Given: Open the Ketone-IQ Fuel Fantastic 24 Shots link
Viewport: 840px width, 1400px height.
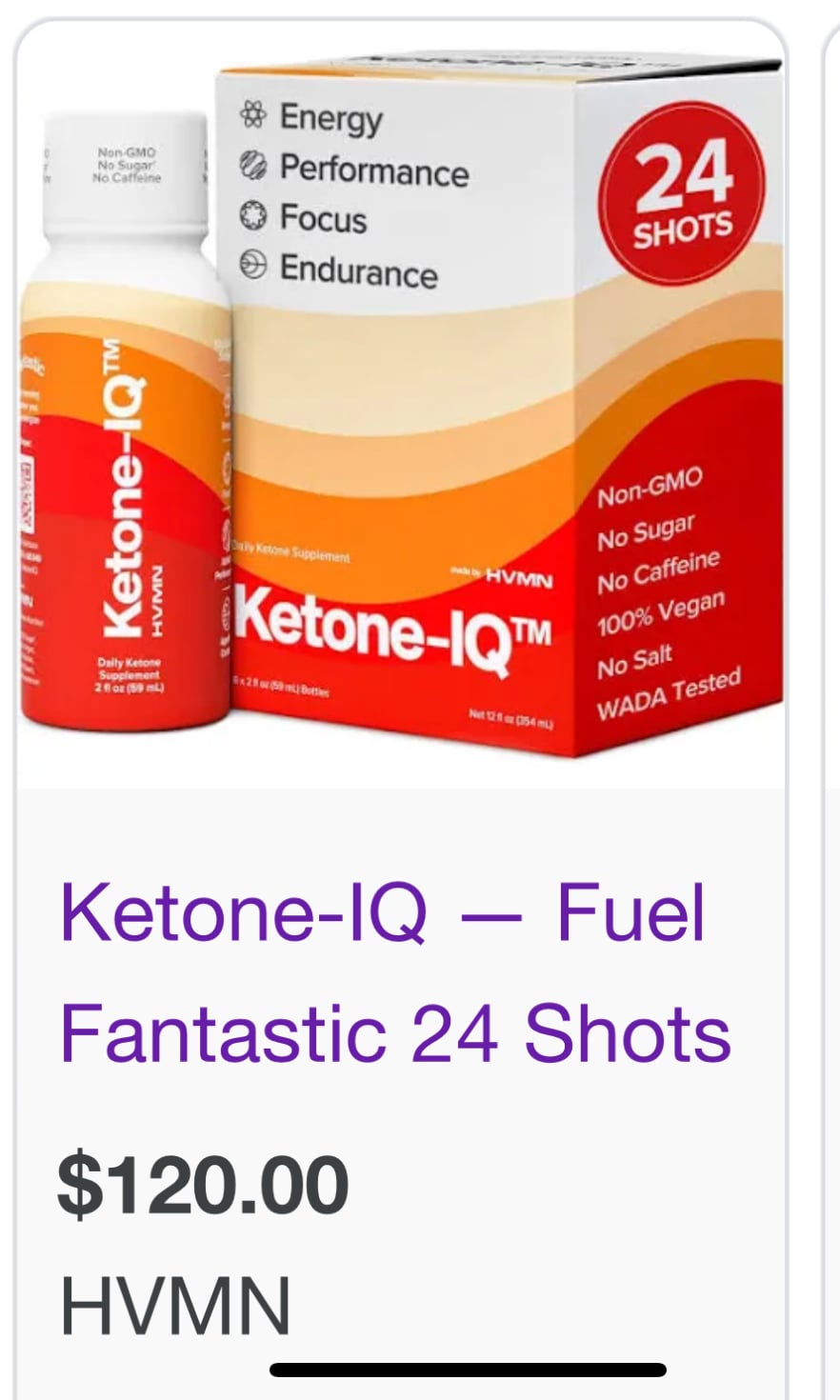Looking at the screenshot, I should point(394,972).
